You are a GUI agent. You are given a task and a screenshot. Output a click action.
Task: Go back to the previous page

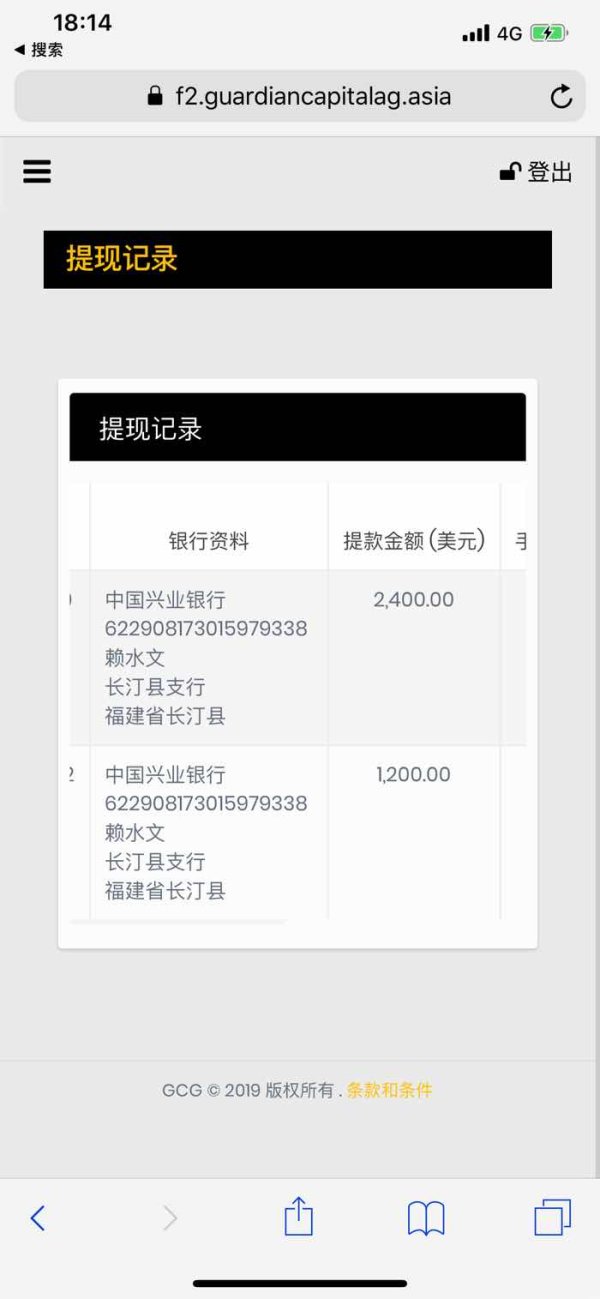[38, 1217]
